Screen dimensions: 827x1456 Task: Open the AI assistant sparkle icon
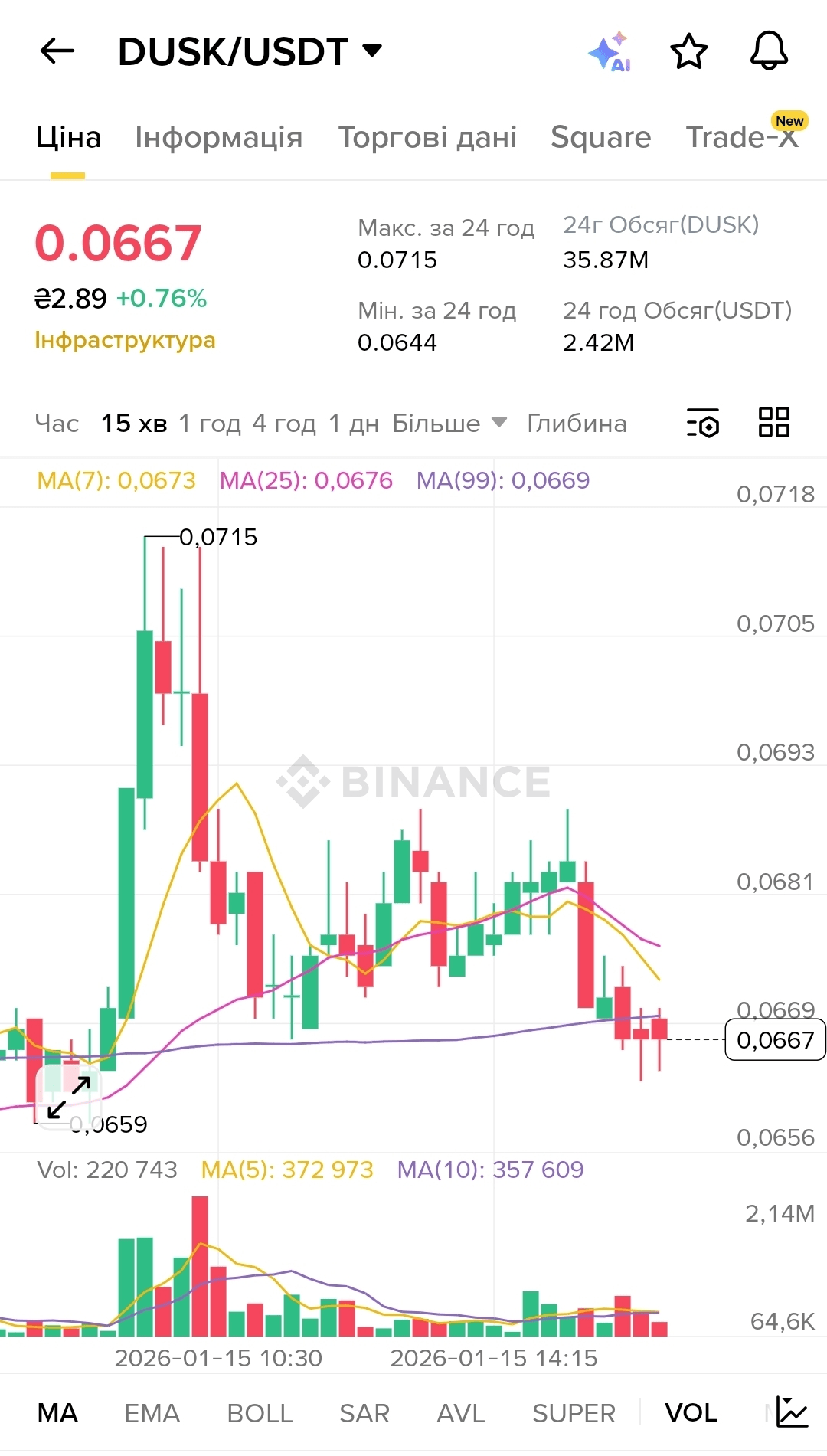(x=610, y=52)
